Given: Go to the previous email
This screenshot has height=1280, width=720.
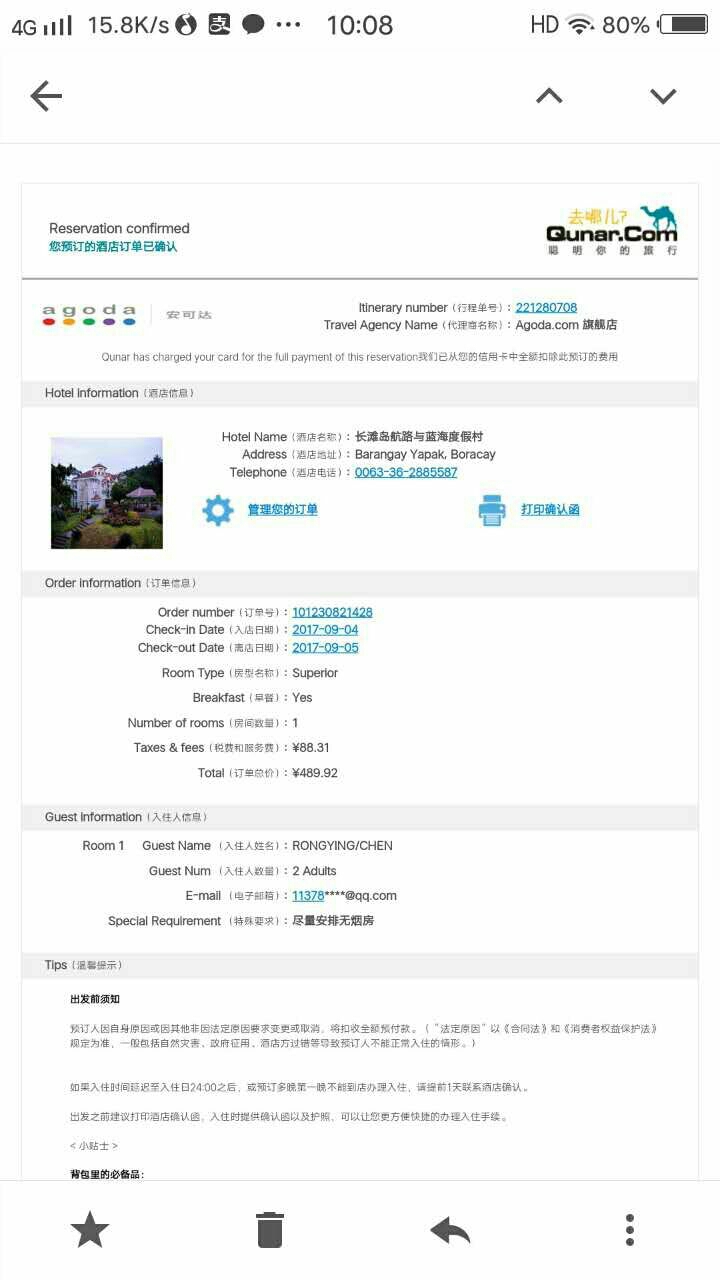Looking at the screenshot, I should (549, 96).
